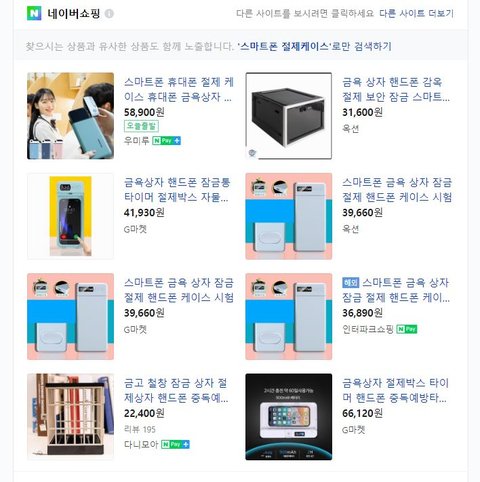Open the 39,660원 옥션 phone lock case
Viewport: 480px width, 482px height.
point(397,190)
